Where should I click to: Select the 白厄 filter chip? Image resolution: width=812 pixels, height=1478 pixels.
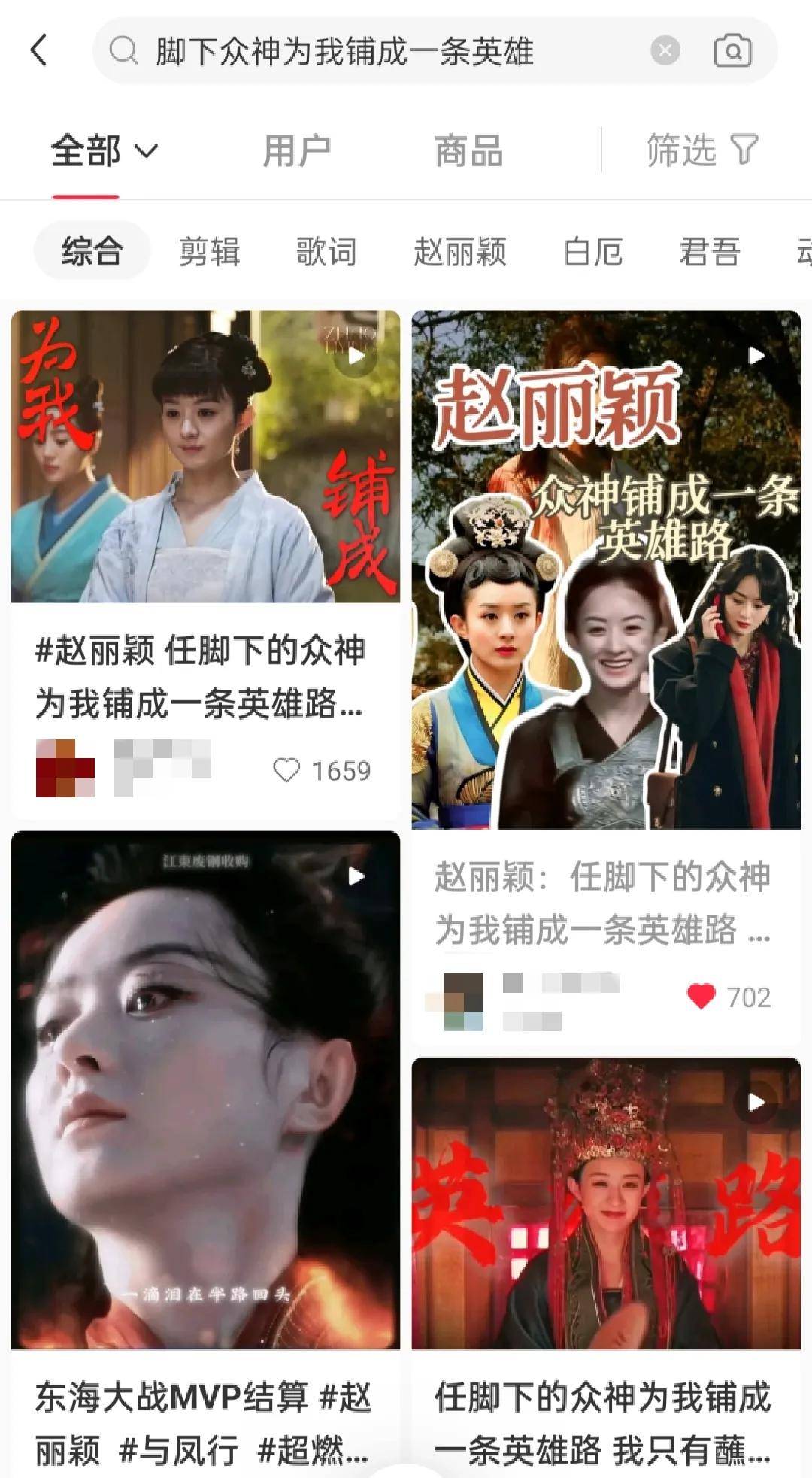592,251
